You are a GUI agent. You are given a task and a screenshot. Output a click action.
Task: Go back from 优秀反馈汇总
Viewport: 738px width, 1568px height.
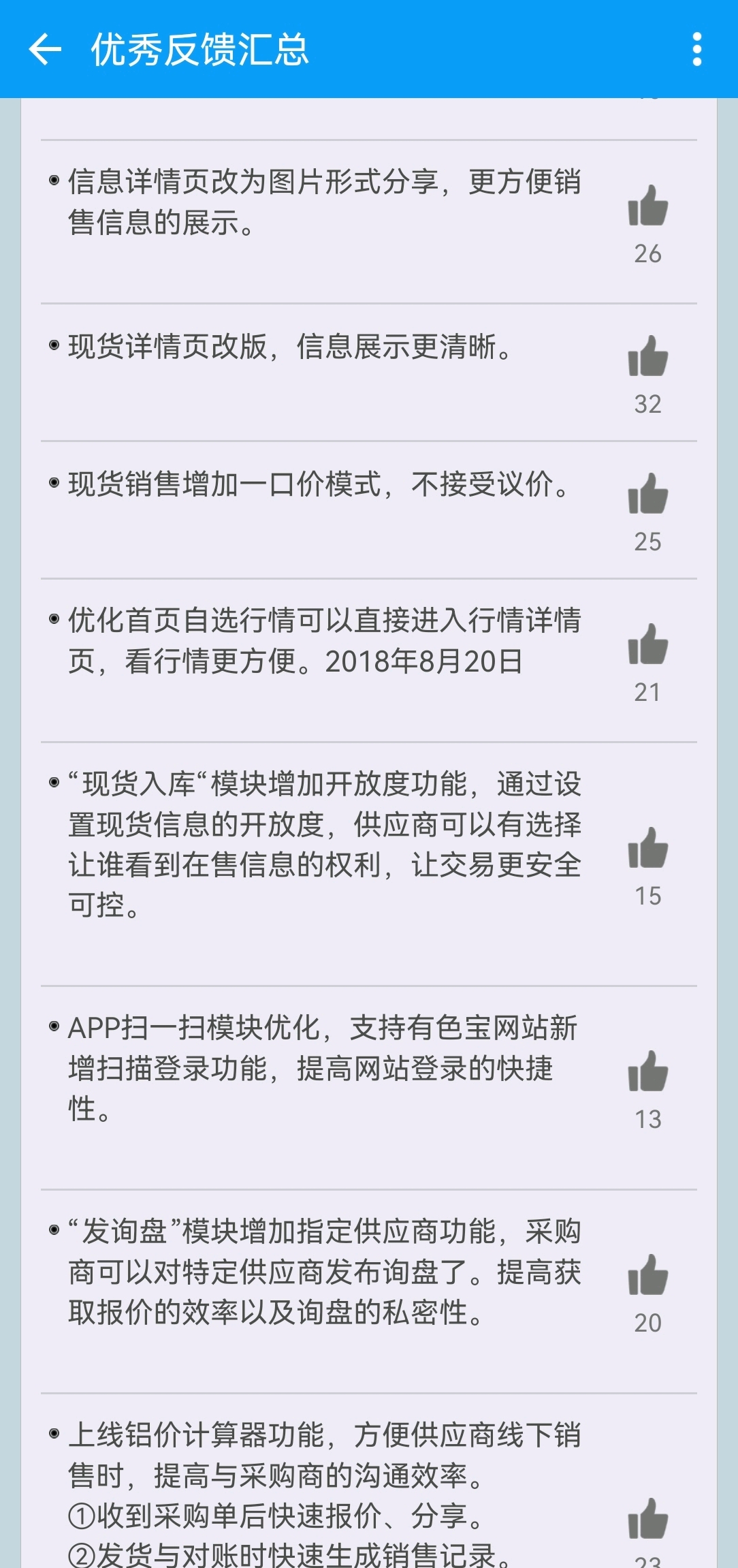45,50
